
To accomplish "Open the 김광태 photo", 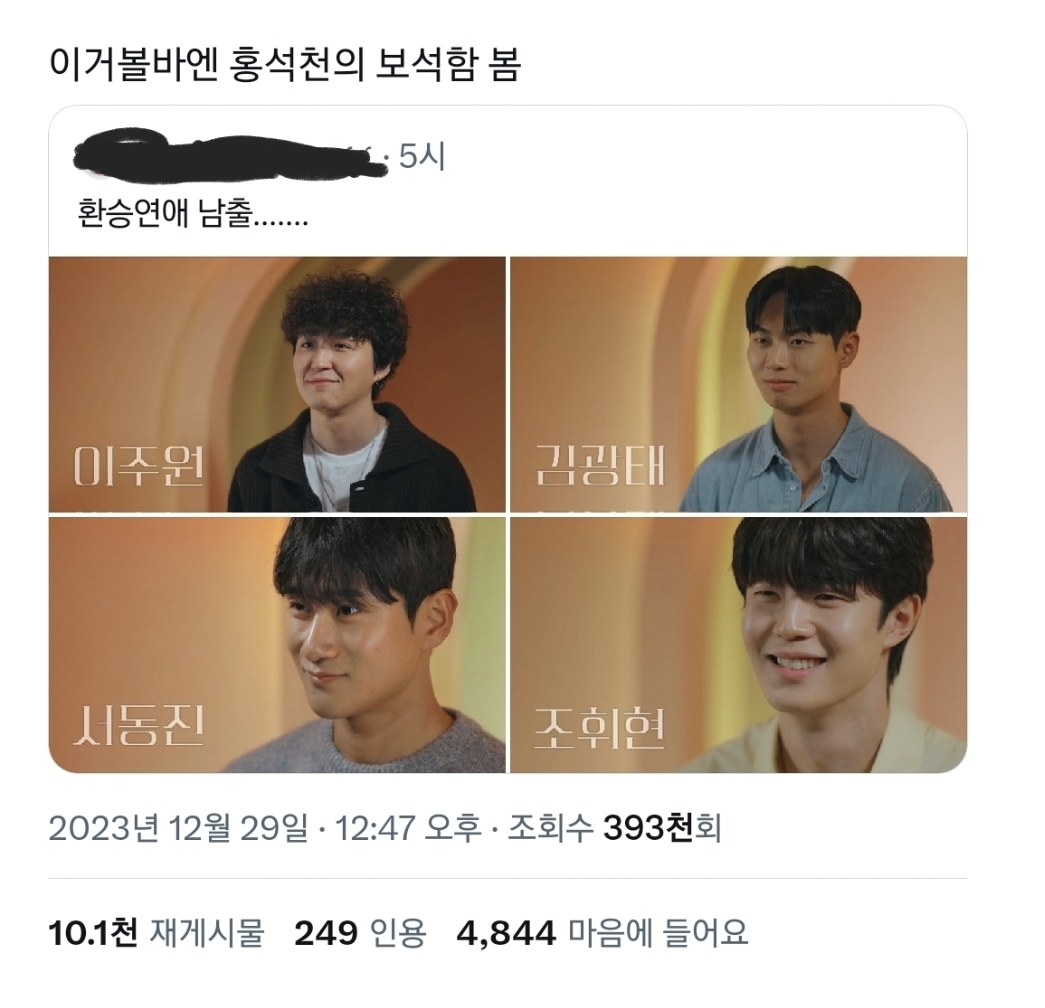I will pyautogui.click(x=738, y=385).
